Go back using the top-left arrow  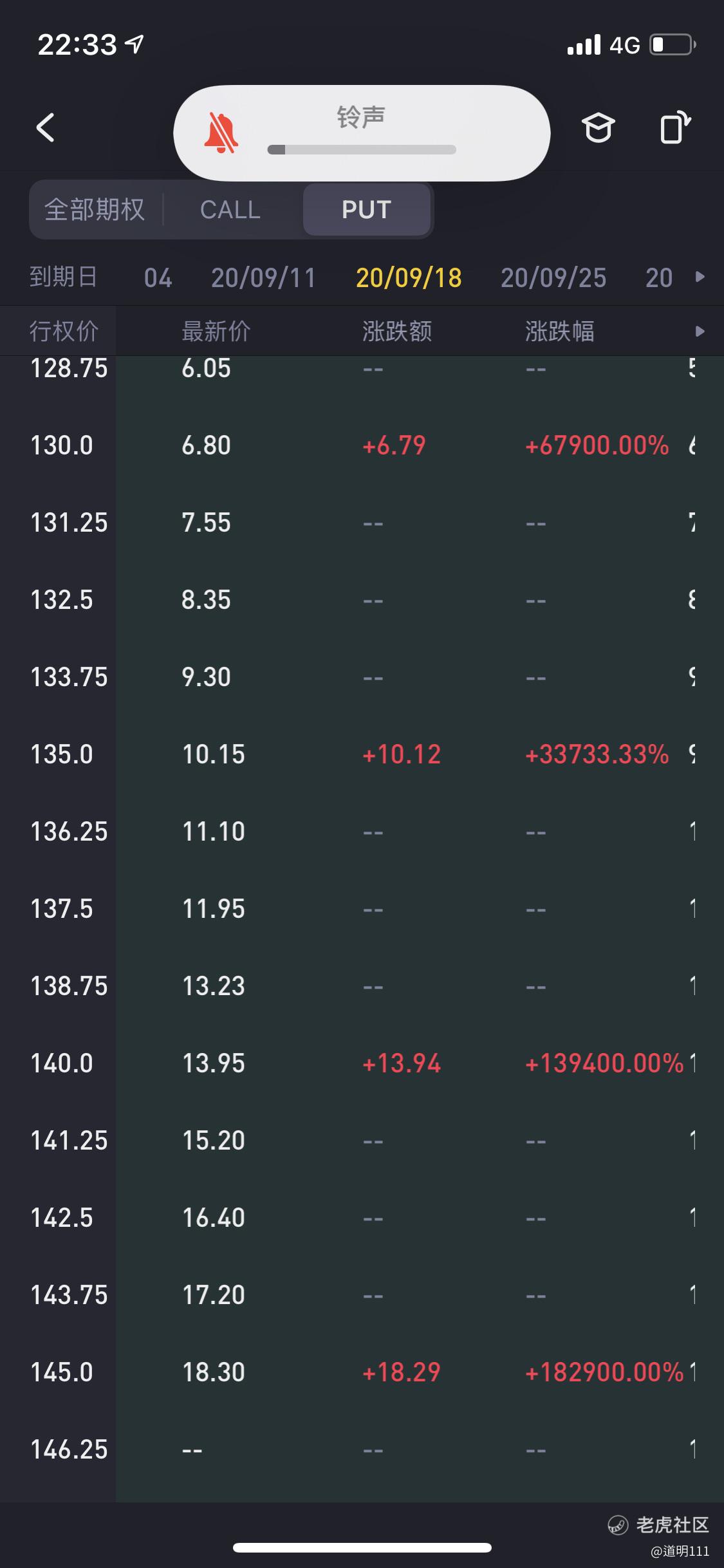[x=45, y=127]
